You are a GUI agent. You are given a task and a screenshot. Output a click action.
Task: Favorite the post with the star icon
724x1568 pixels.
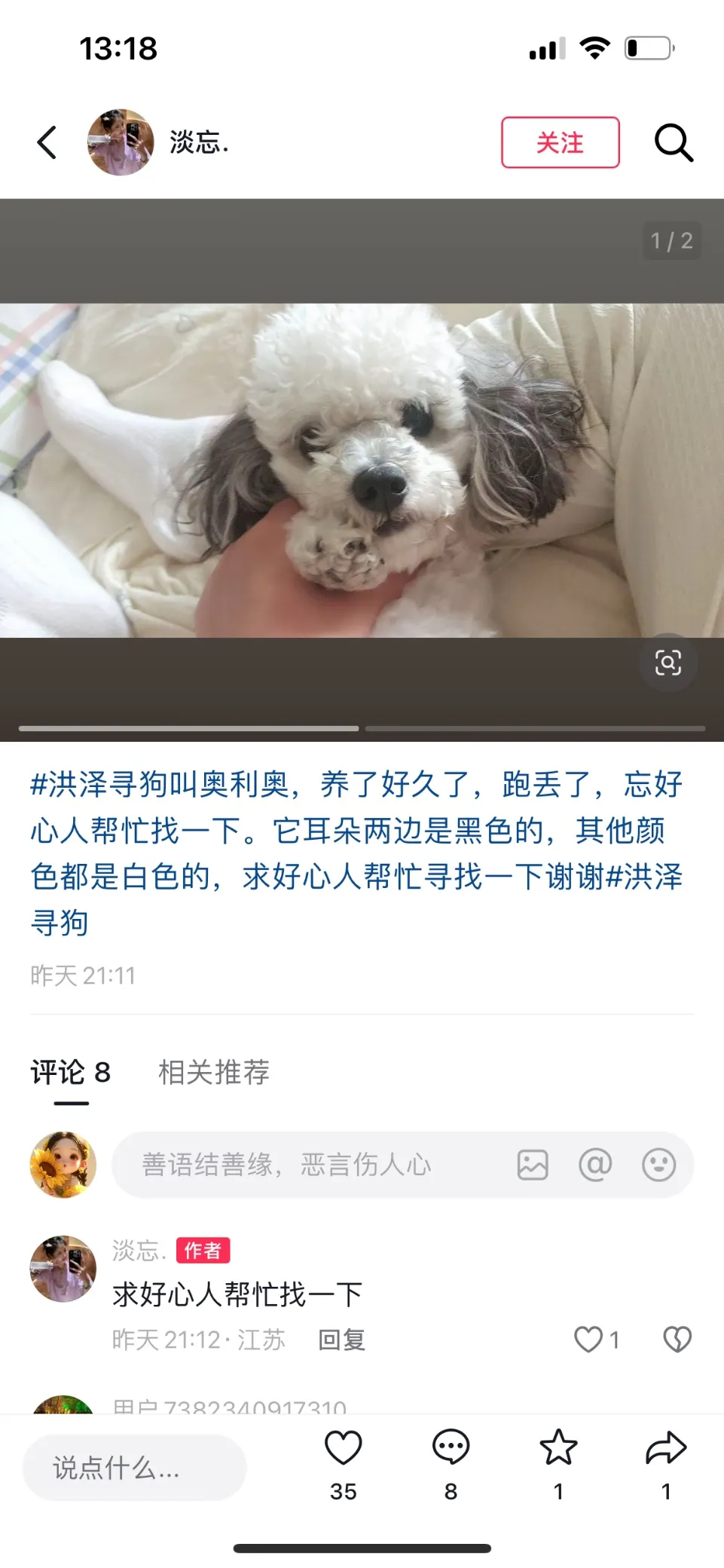pyautogui.click(x=558, y=1449)
